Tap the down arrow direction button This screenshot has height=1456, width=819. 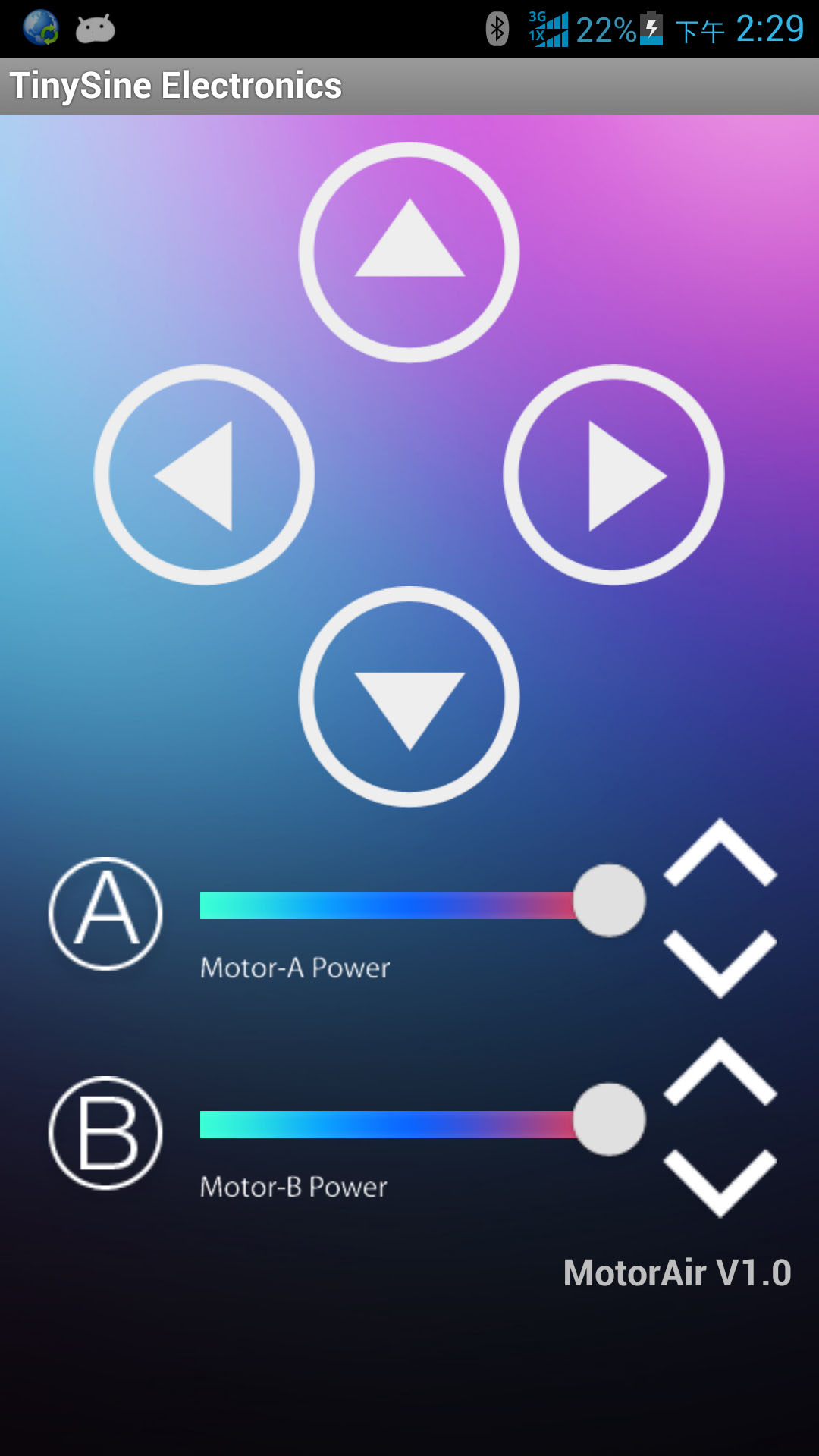(x=409, y=696)
